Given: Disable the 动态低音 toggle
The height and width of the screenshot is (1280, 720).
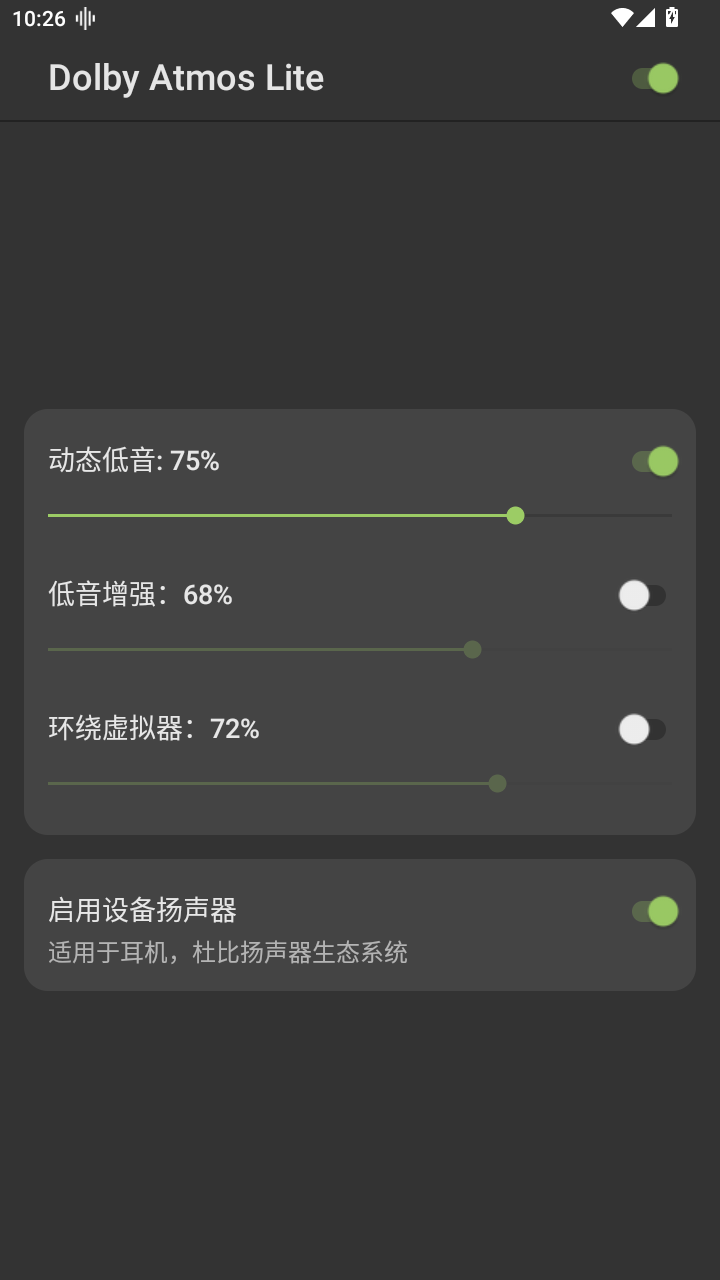Looking at the screenshot, I should pyautogui.click(x=655, y=461).
